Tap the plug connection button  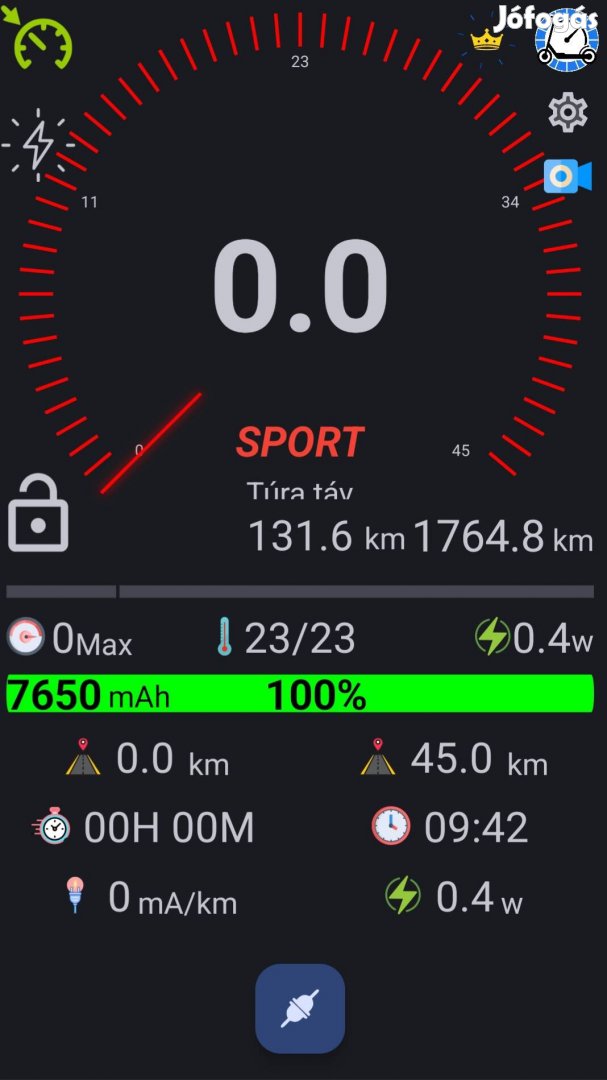(300, 1008)
